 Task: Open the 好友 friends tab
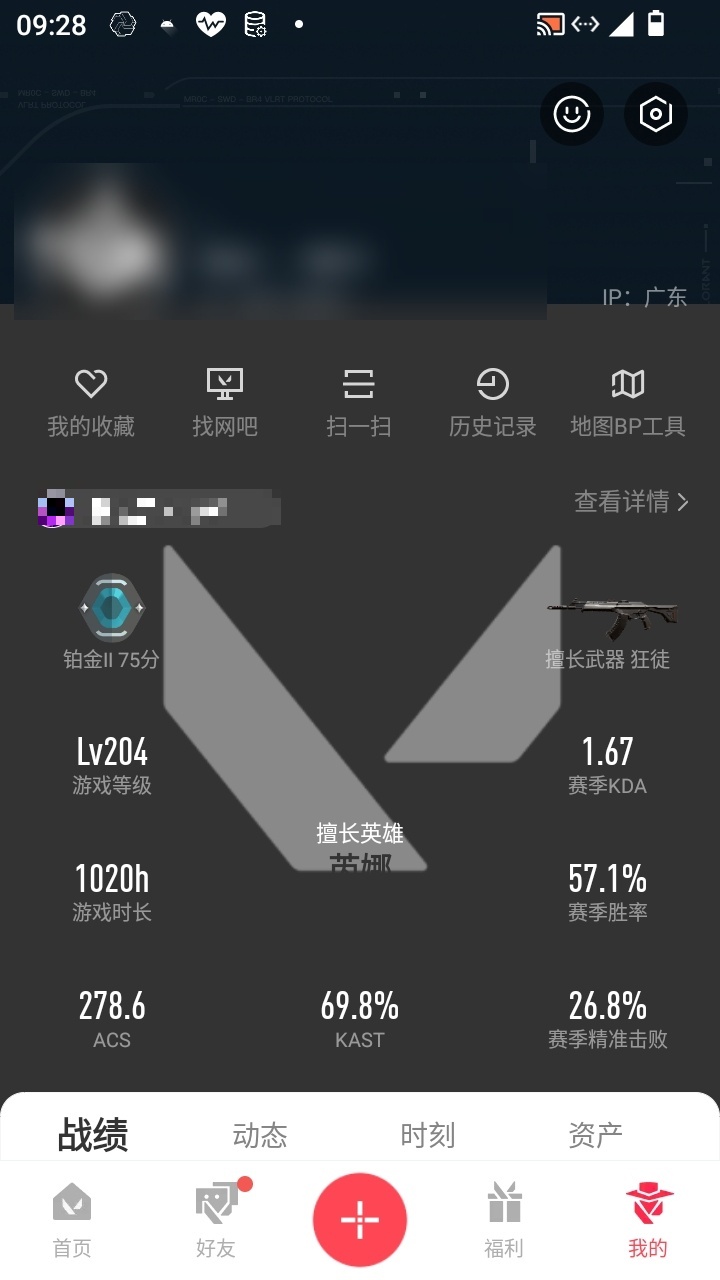(x=216, y=1220)
